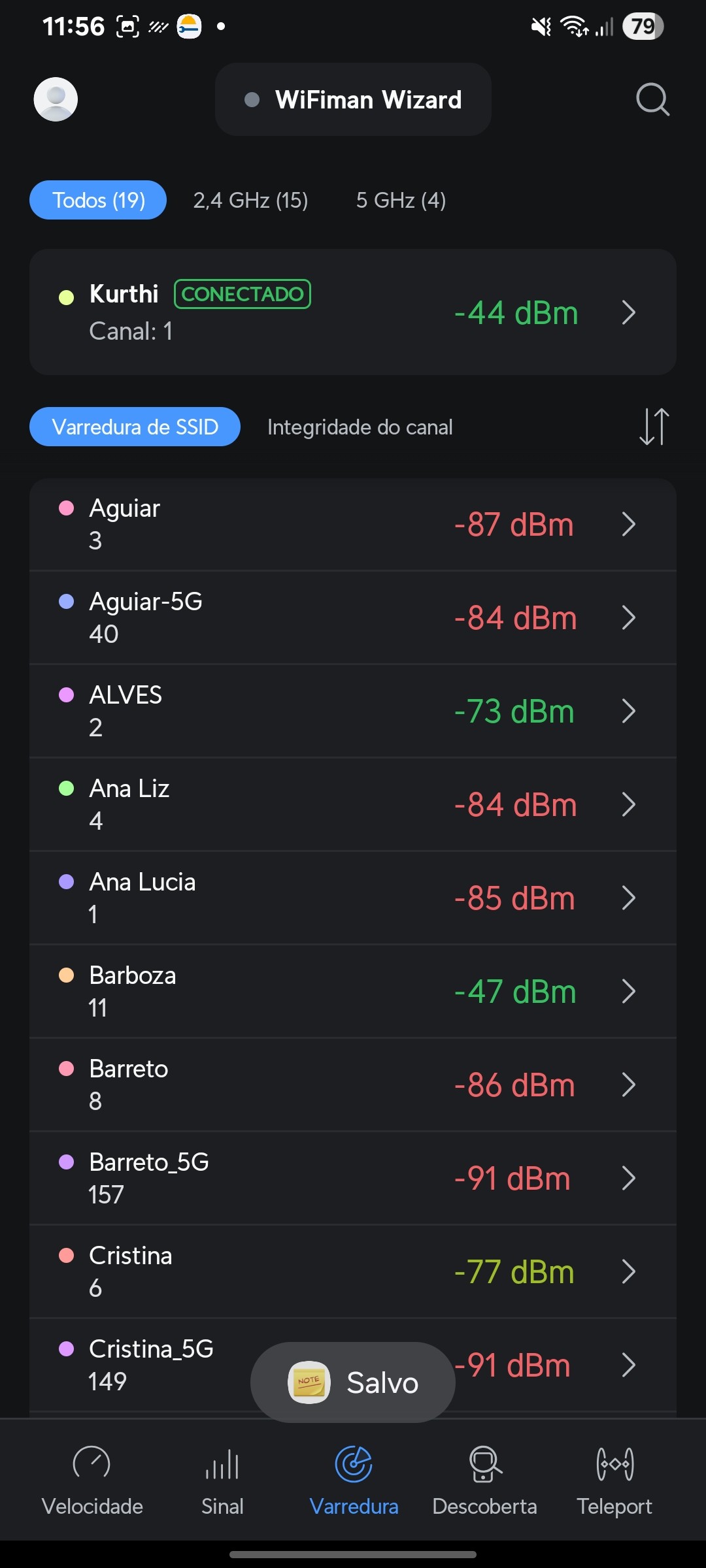The image size is (706, 1568).
Task: View details for Aguiar-5G
Action: pos(353,618)
